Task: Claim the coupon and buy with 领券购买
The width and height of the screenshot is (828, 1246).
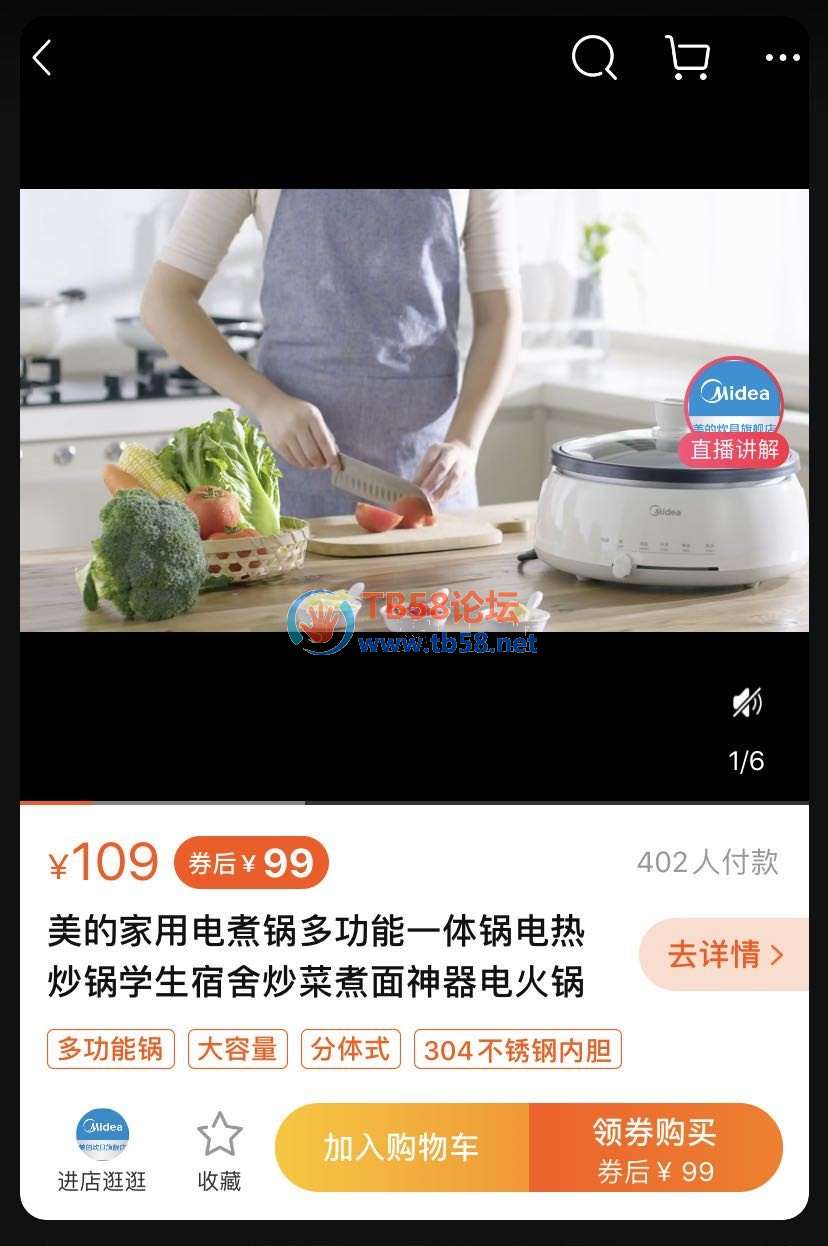Action: [x=655, y=1148]
